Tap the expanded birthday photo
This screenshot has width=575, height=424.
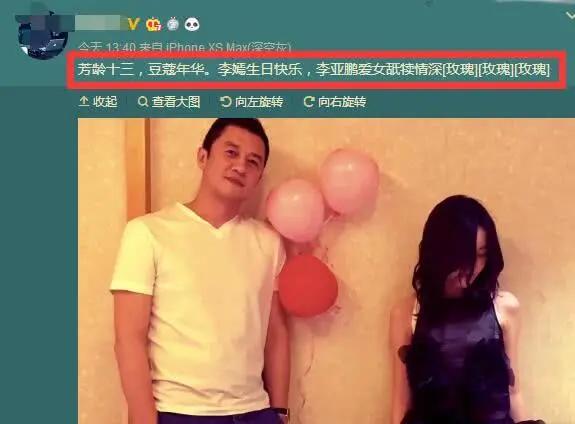pos(326,271)
